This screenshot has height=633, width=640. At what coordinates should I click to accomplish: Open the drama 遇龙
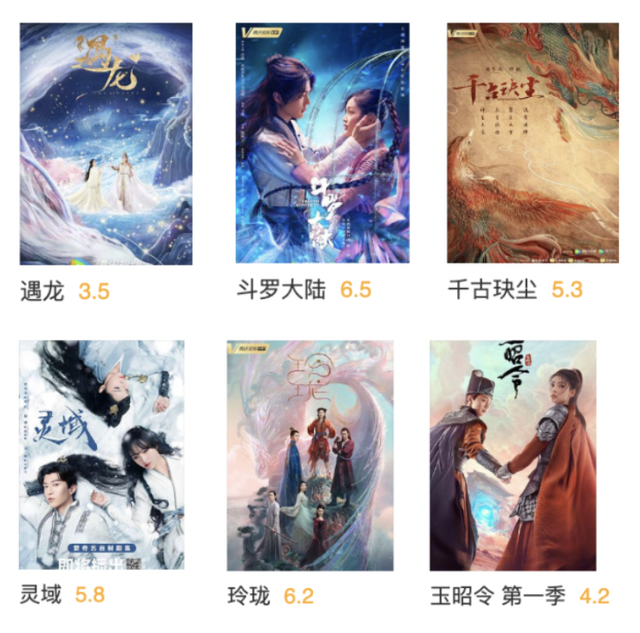click(x=106, y=143)
